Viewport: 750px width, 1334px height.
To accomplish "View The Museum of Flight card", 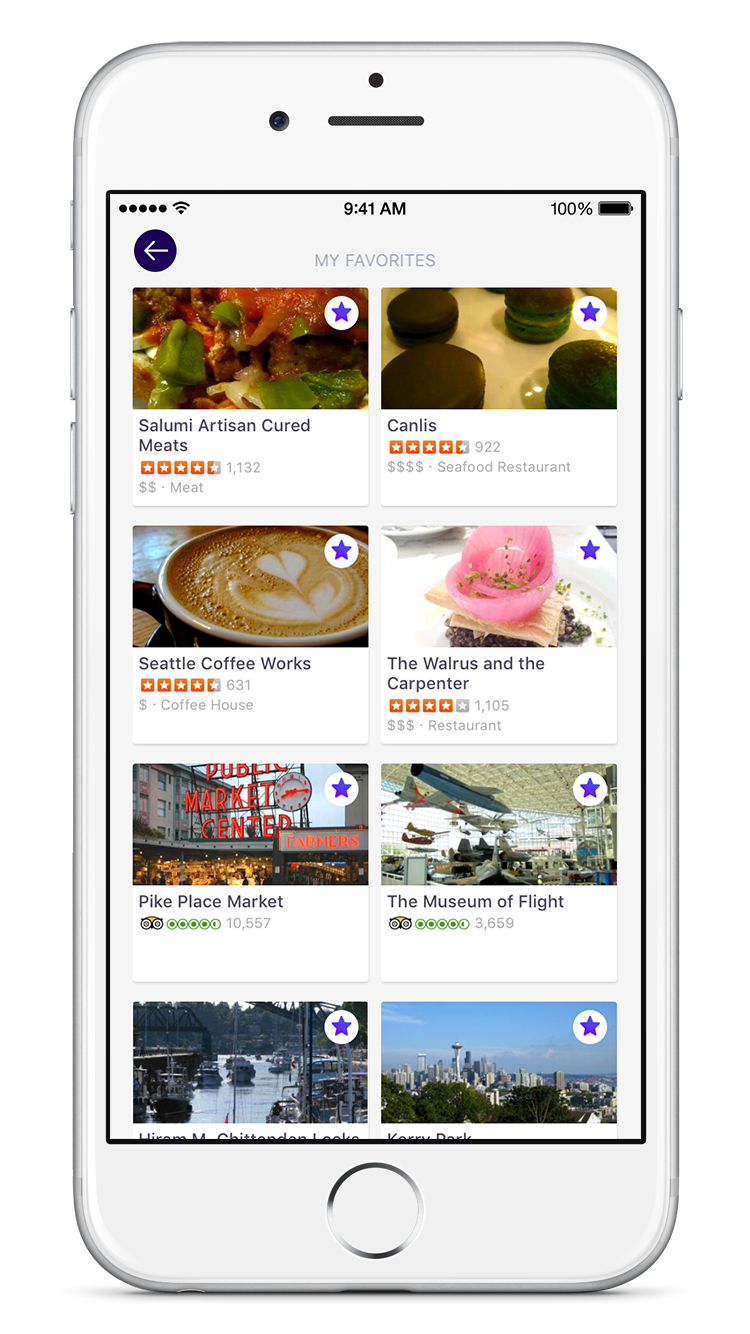I will click(499, 873).
